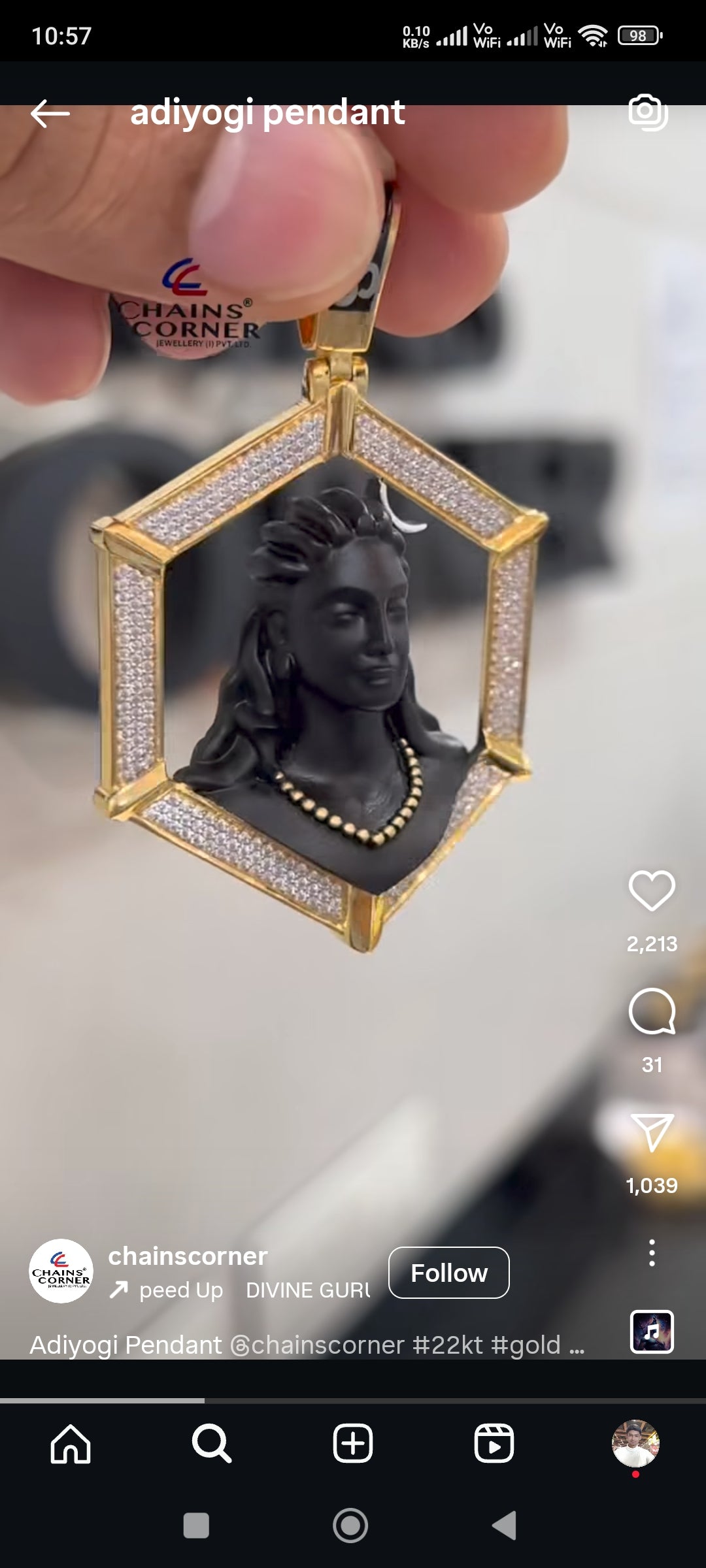
Task: Open the chainscorner profile picture
Action: [x=61, y=1271]
